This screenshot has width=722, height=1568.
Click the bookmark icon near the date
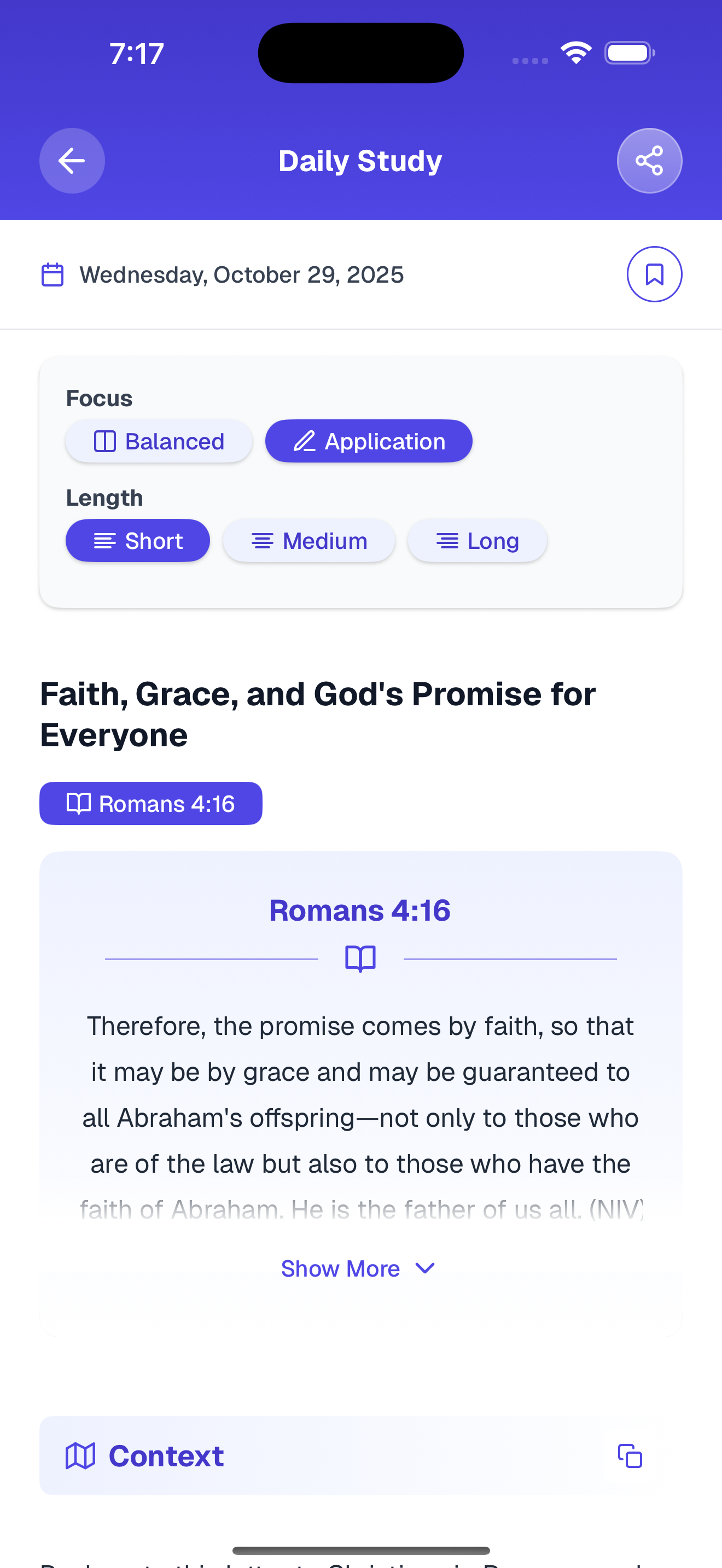coord(654,274)
